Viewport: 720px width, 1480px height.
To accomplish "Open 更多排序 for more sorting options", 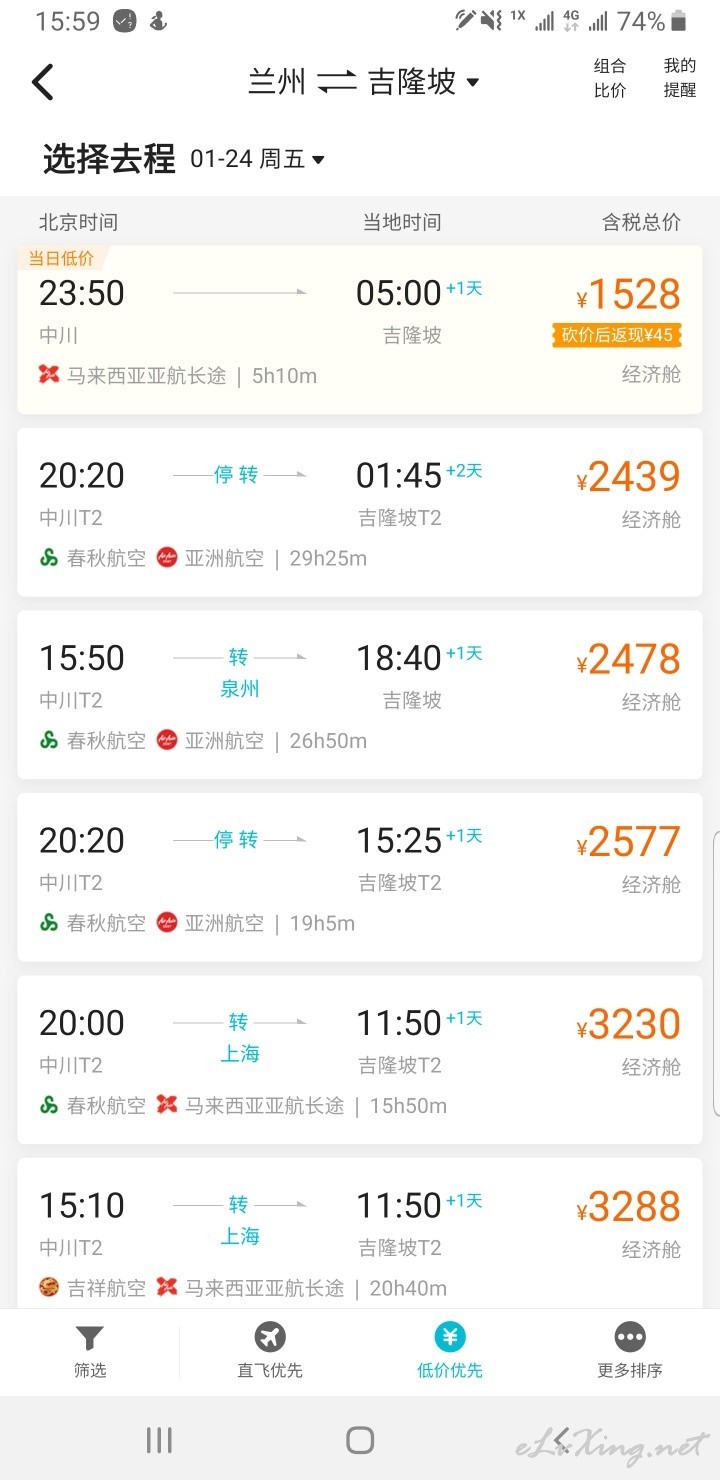I will pos(630,1352).
